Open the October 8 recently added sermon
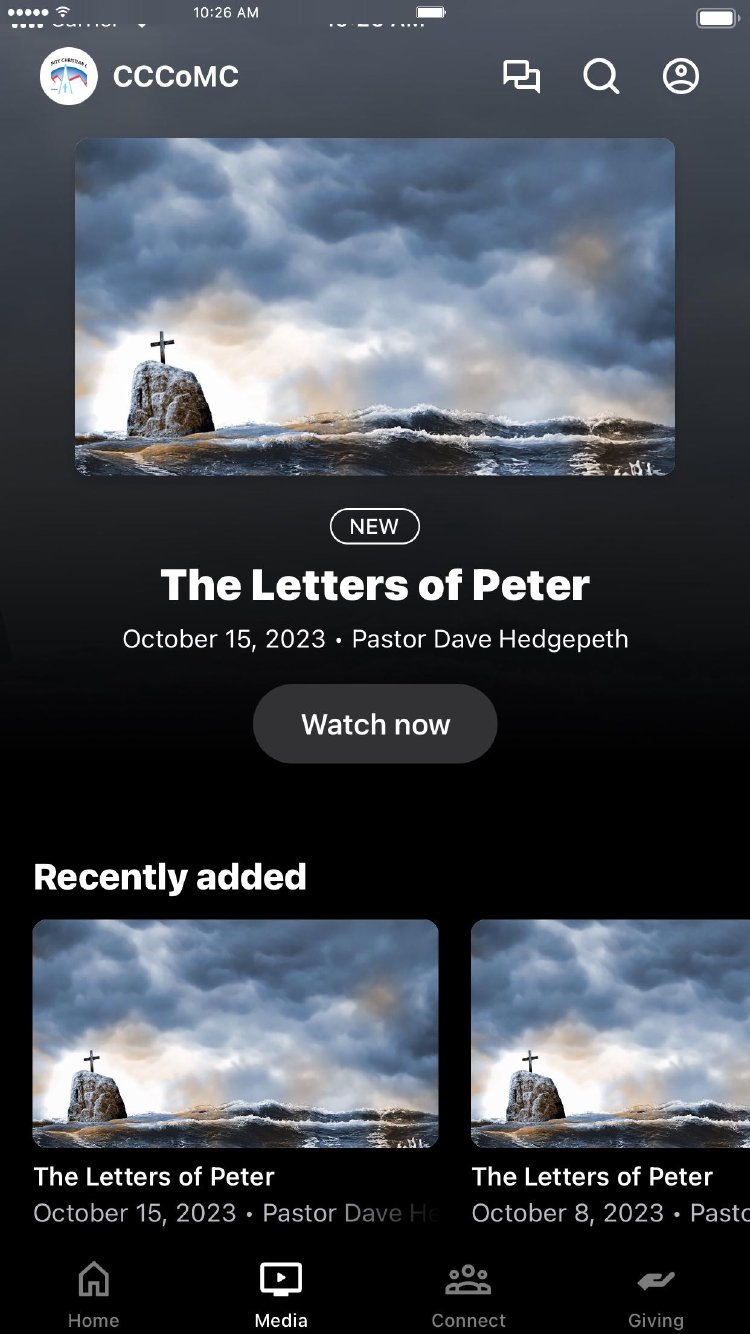The image size is (750, 1334). (610, 1033)
